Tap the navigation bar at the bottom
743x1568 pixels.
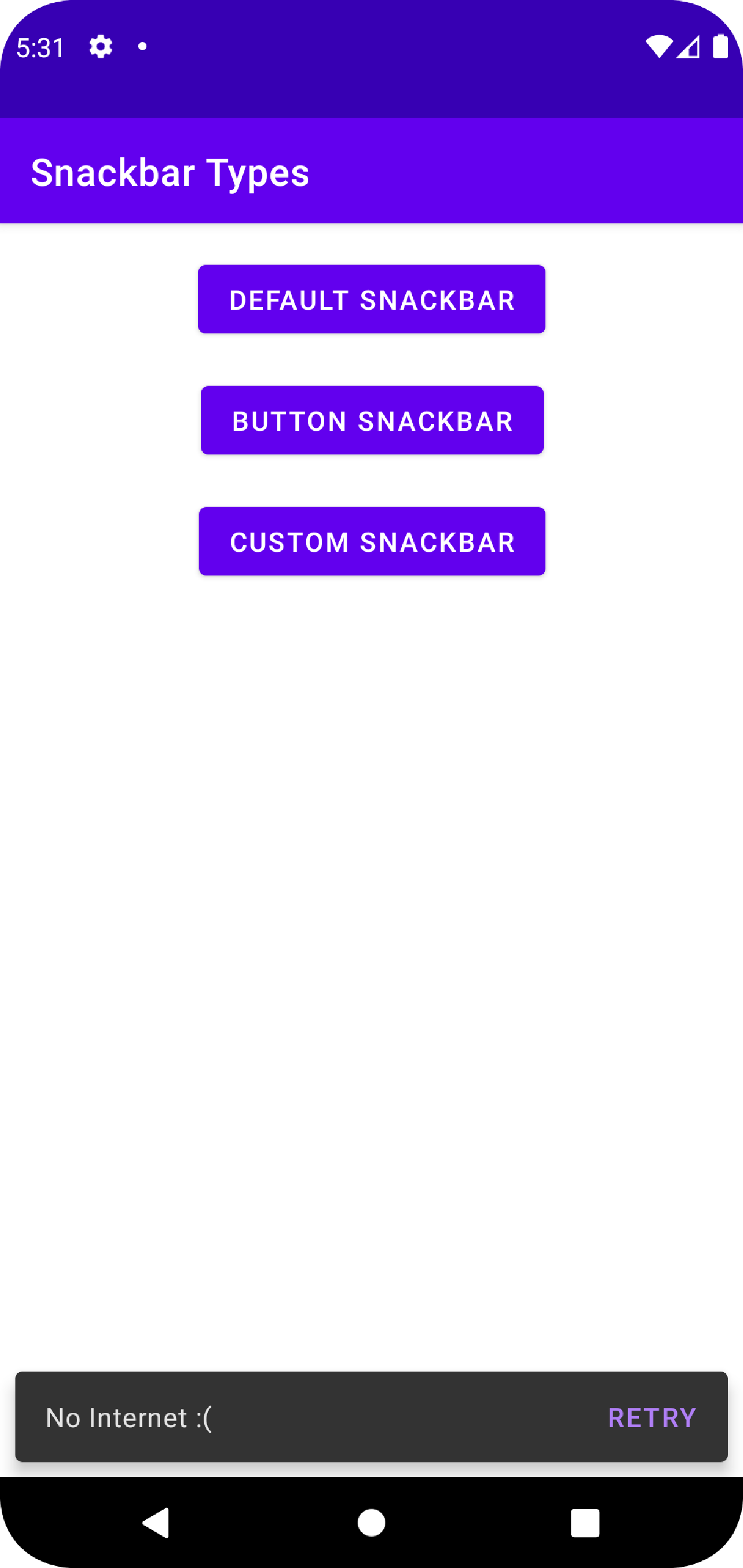tap(371, 1522)
